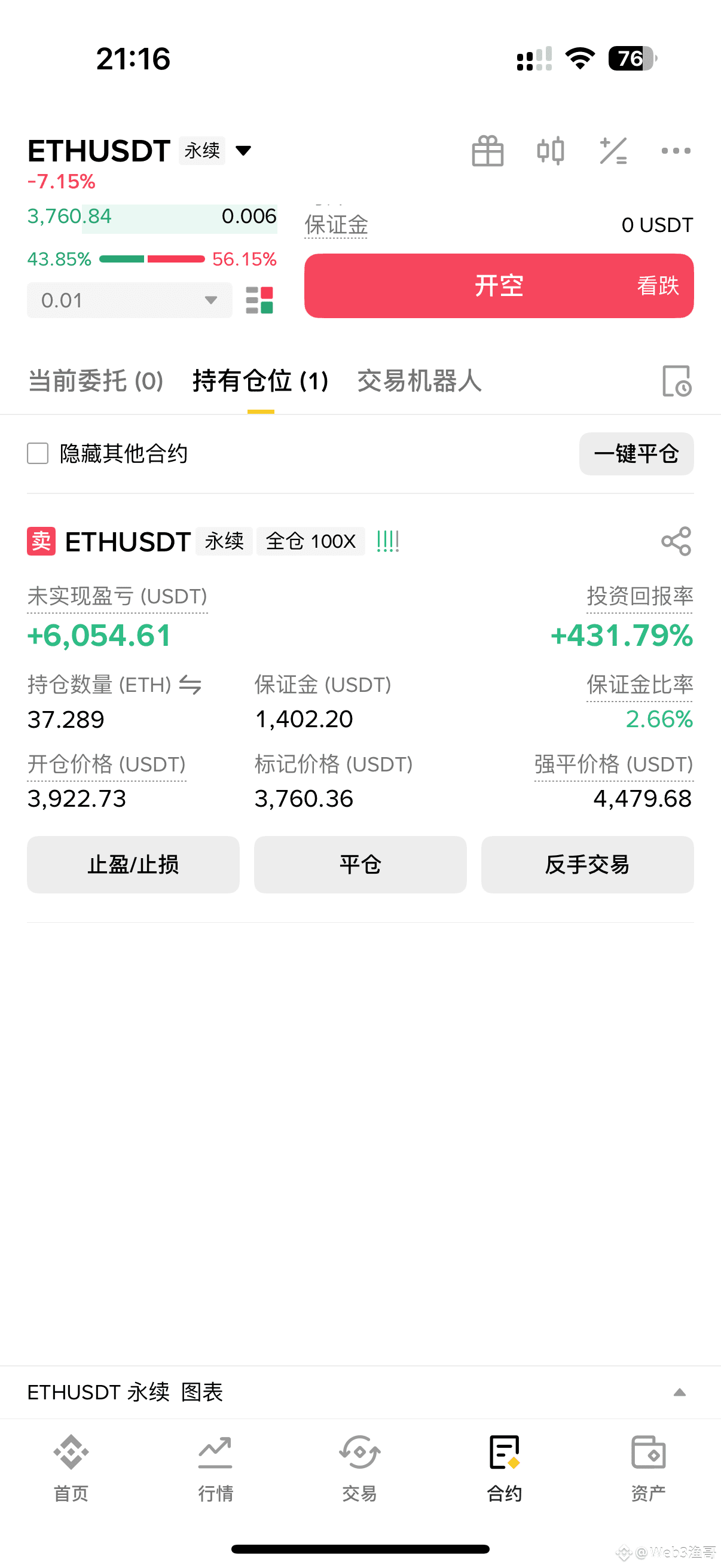Open the candlestick chart icon
The height and width of the screenshot is (1568, 721).
(550, 151)
